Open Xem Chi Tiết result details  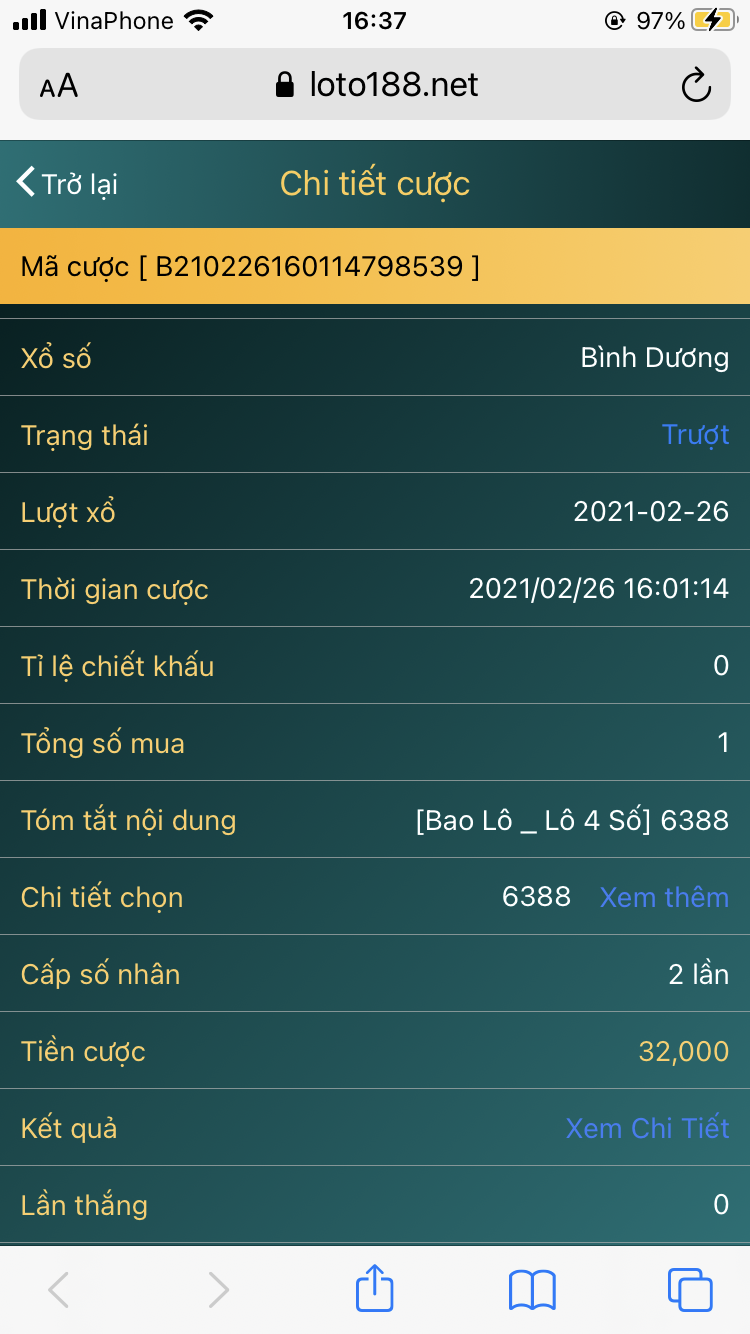647,1128
